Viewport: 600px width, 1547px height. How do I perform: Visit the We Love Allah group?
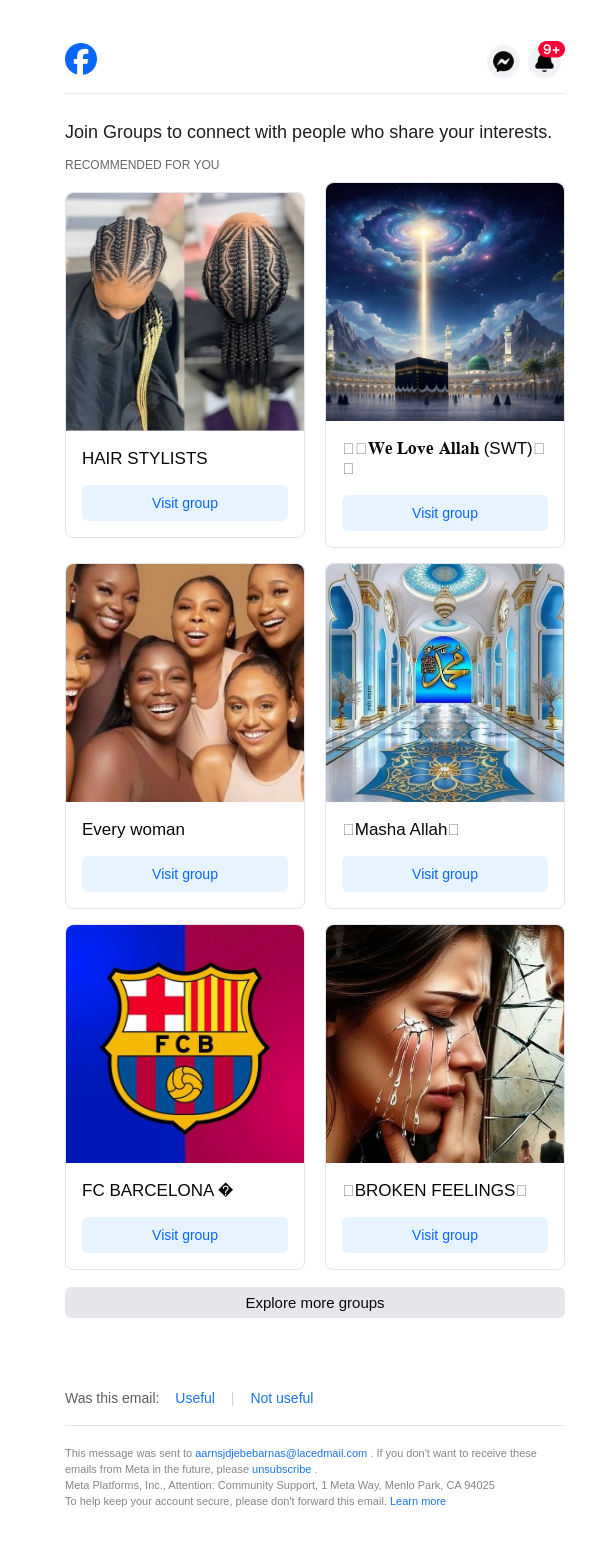click(445, 513)
